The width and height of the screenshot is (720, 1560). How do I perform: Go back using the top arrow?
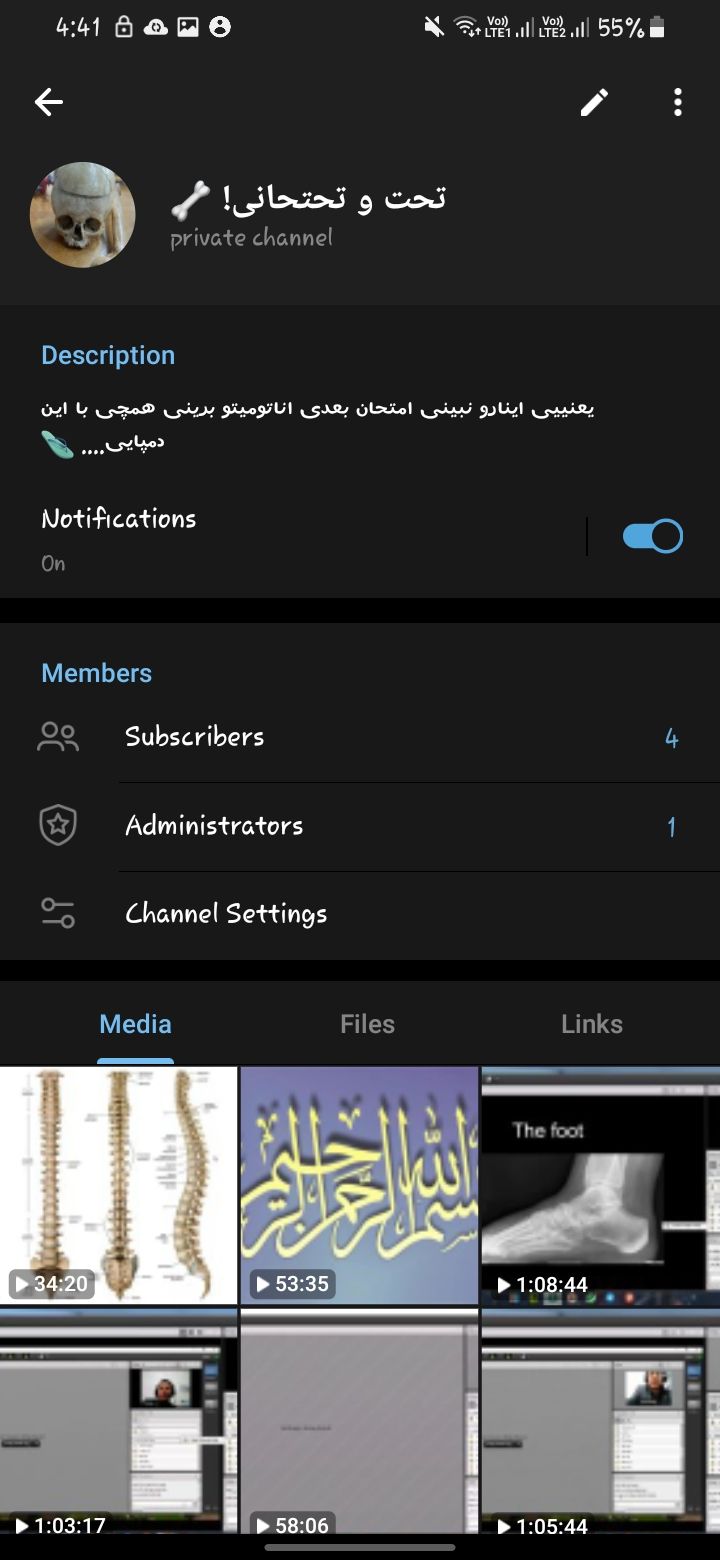tap(48, 101)
